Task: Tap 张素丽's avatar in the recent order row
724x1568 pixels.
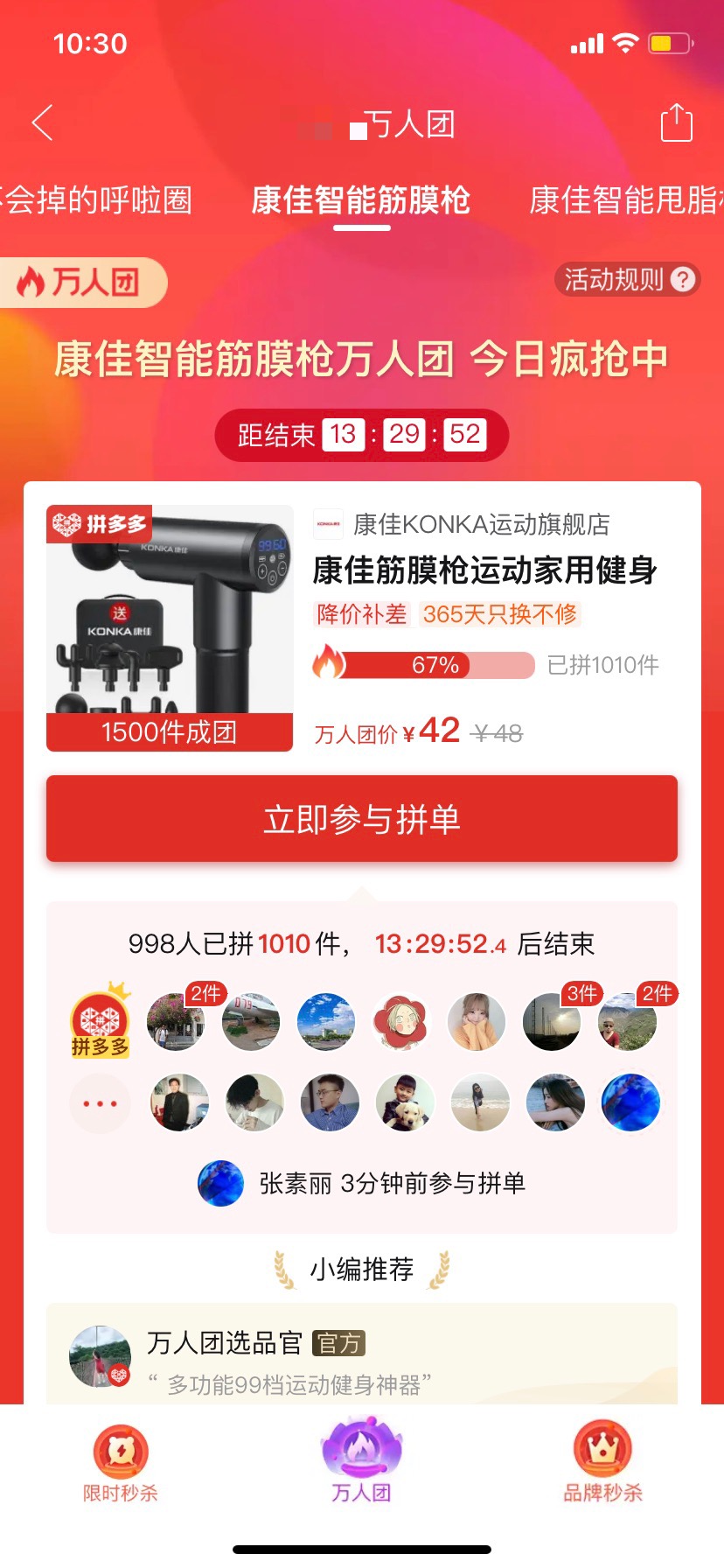Action: point(220,1183)
